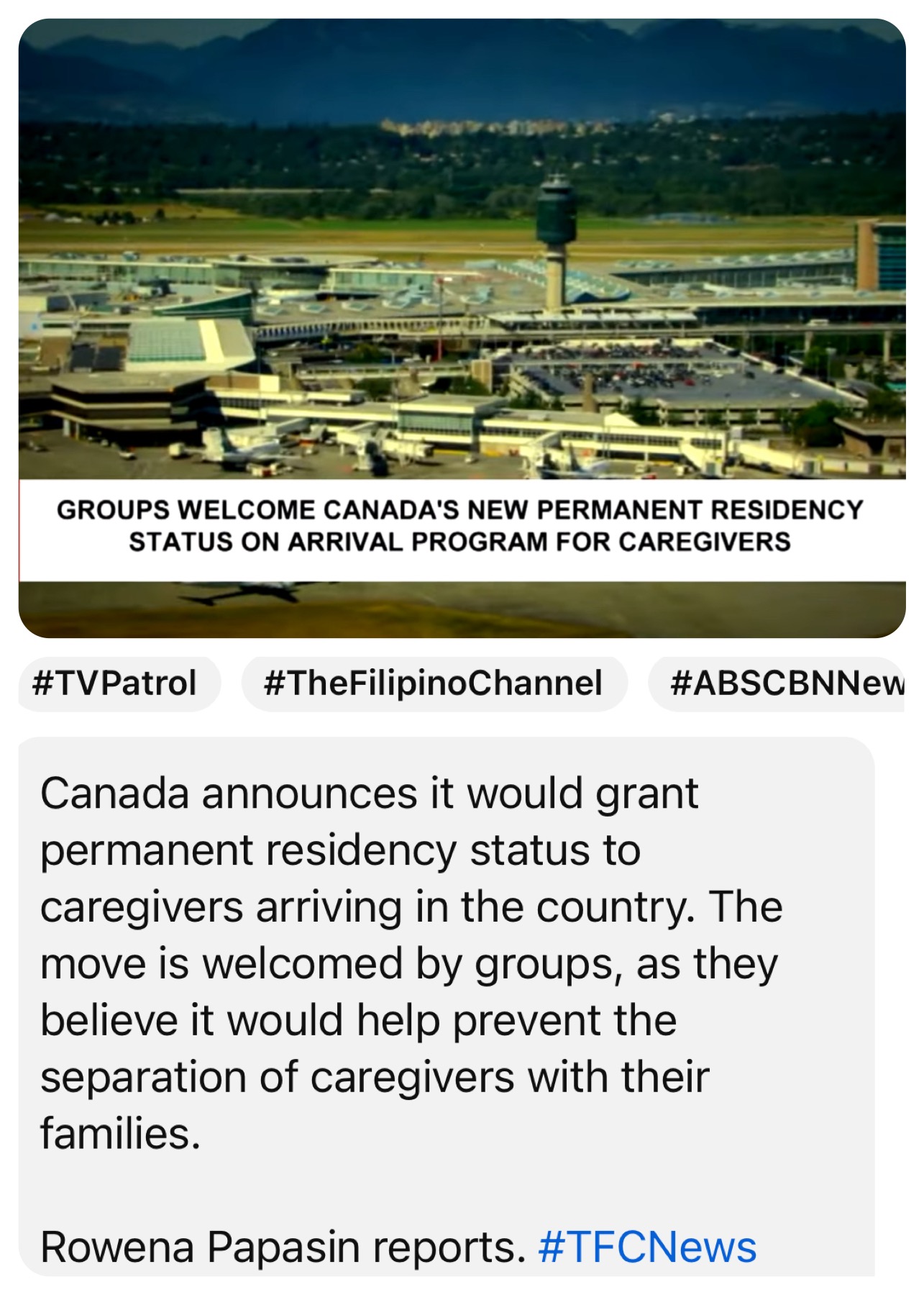The width and height of the screenshot is (924, 1295).
Task: Select the #TheFilipinoChannel hashtag chip
Action: point(434,683)
